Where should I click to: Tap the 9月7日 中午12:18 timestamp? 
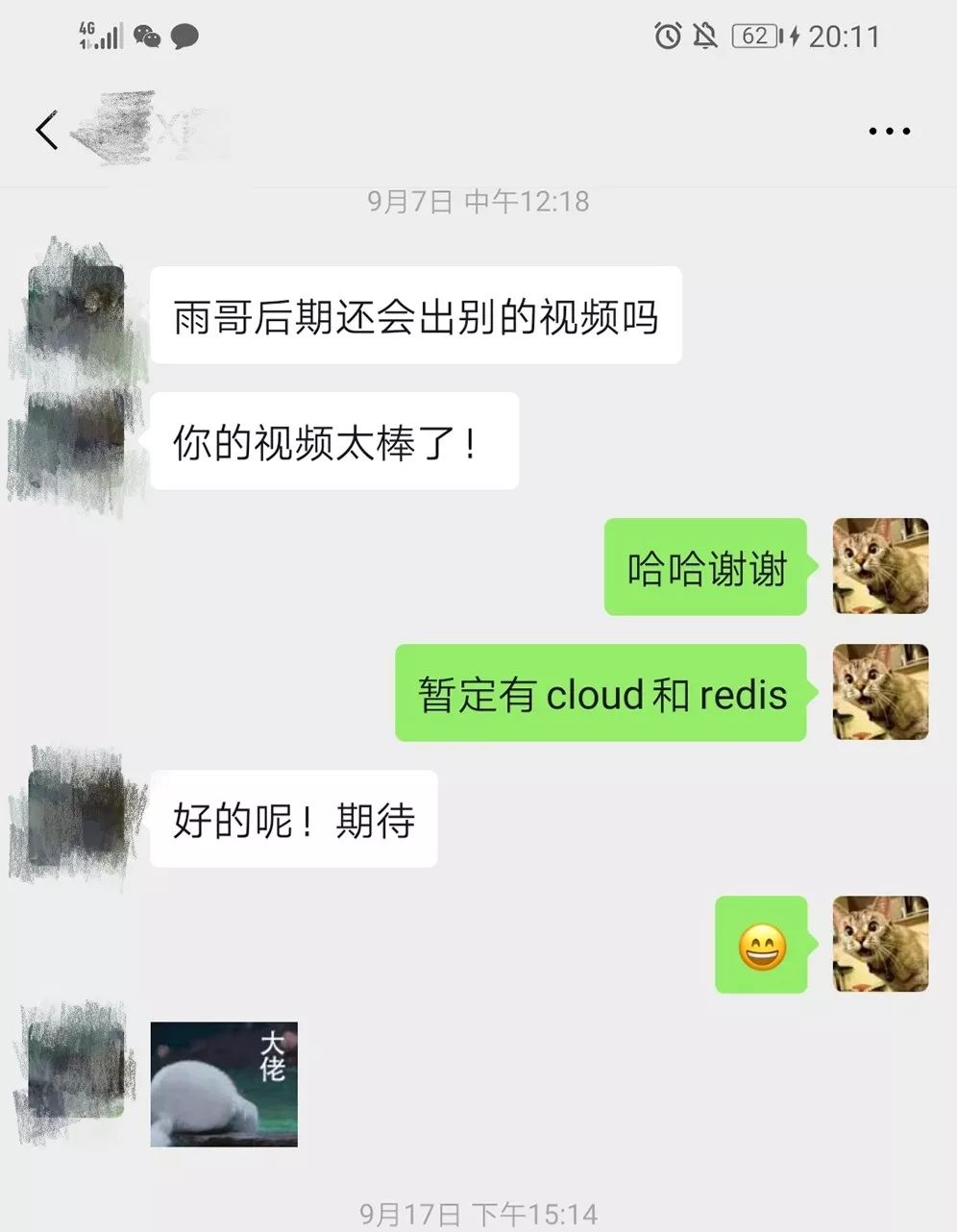pyautogui.click(x=478, y=202)
